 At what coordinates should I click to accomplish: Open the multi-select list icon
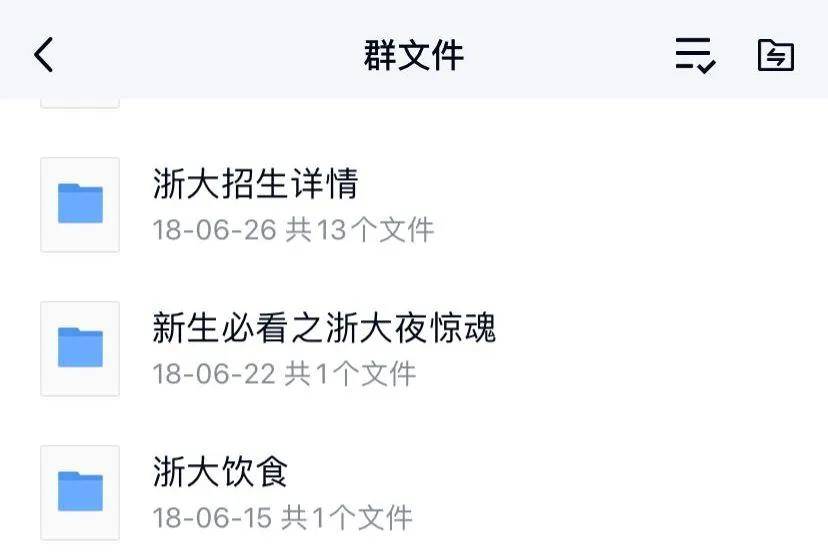694,55
